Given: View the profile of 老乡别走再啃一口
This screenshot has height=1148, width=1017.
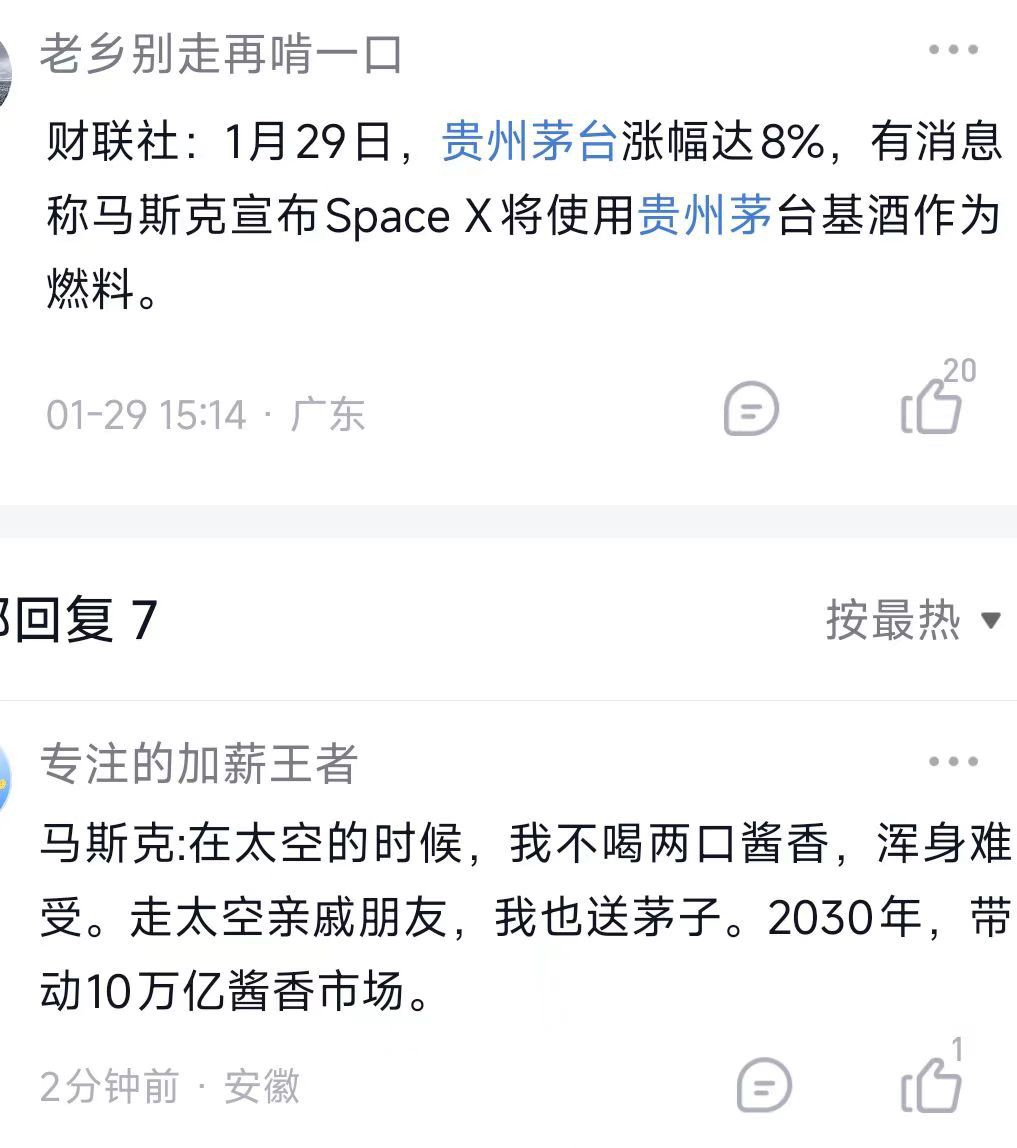Looking at the screenshot, I should tap(220, 55).
